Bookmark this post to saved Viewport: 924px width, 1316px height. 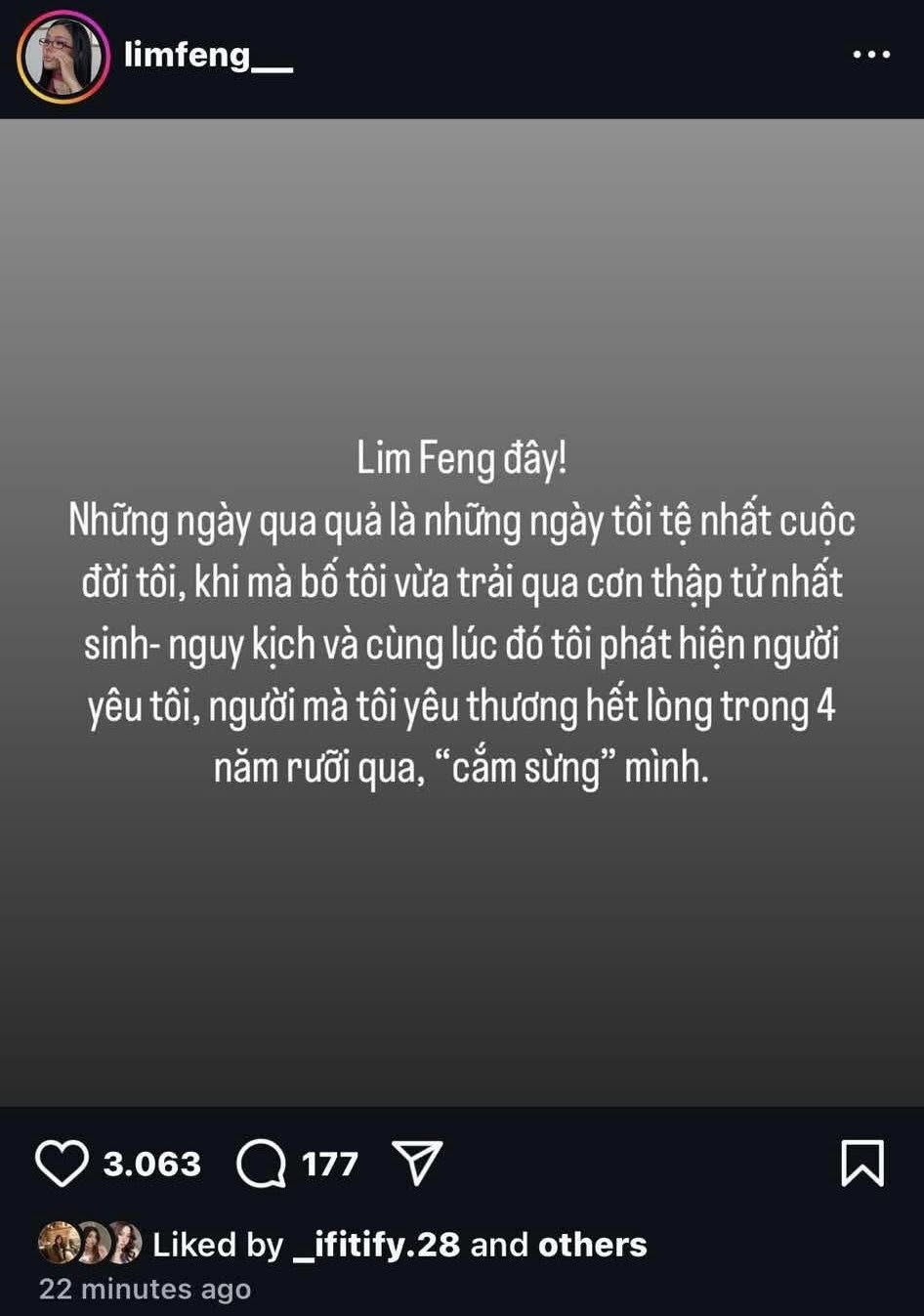[861, 1163]
